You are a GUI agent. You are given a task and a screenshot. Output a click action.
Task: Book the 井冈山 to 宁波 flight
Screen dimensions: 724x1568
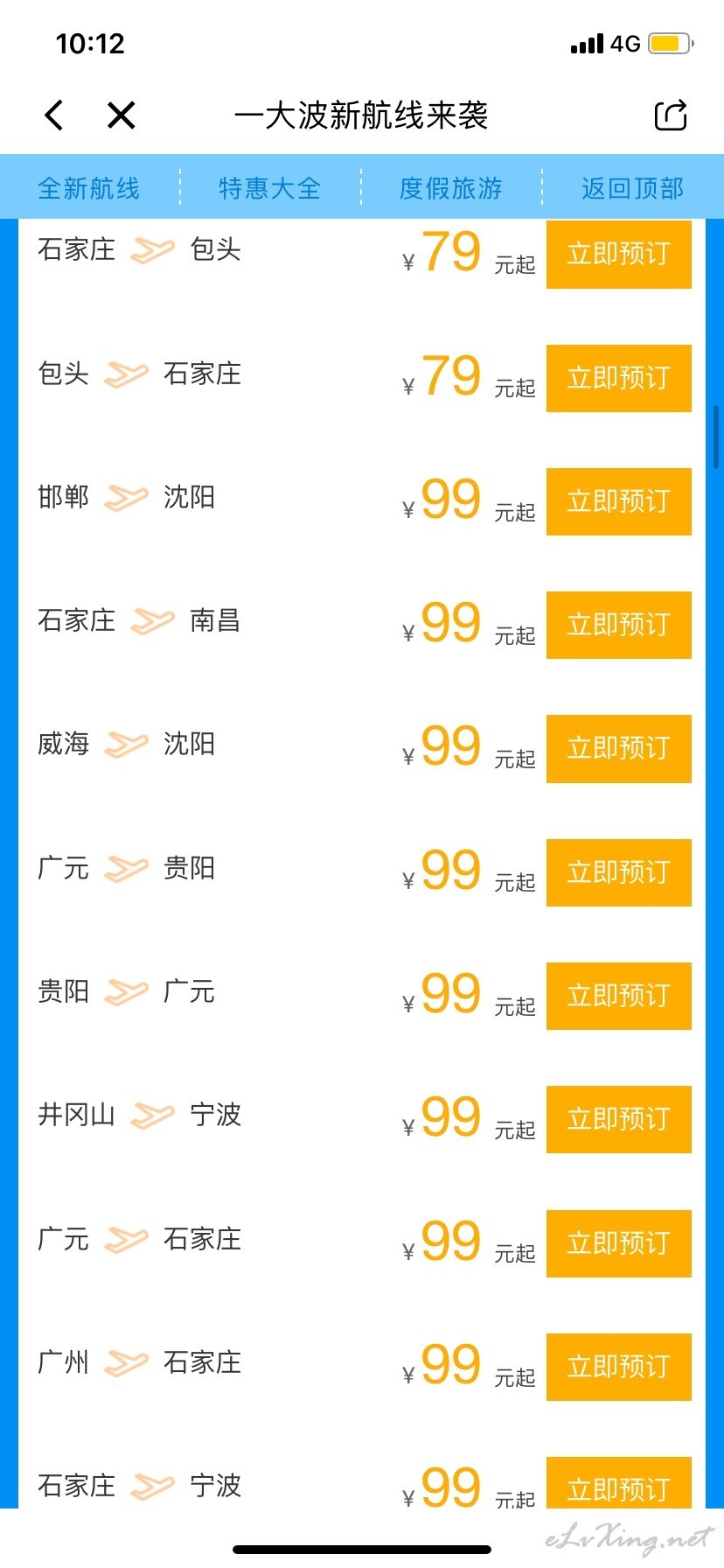click(619, 1119)
